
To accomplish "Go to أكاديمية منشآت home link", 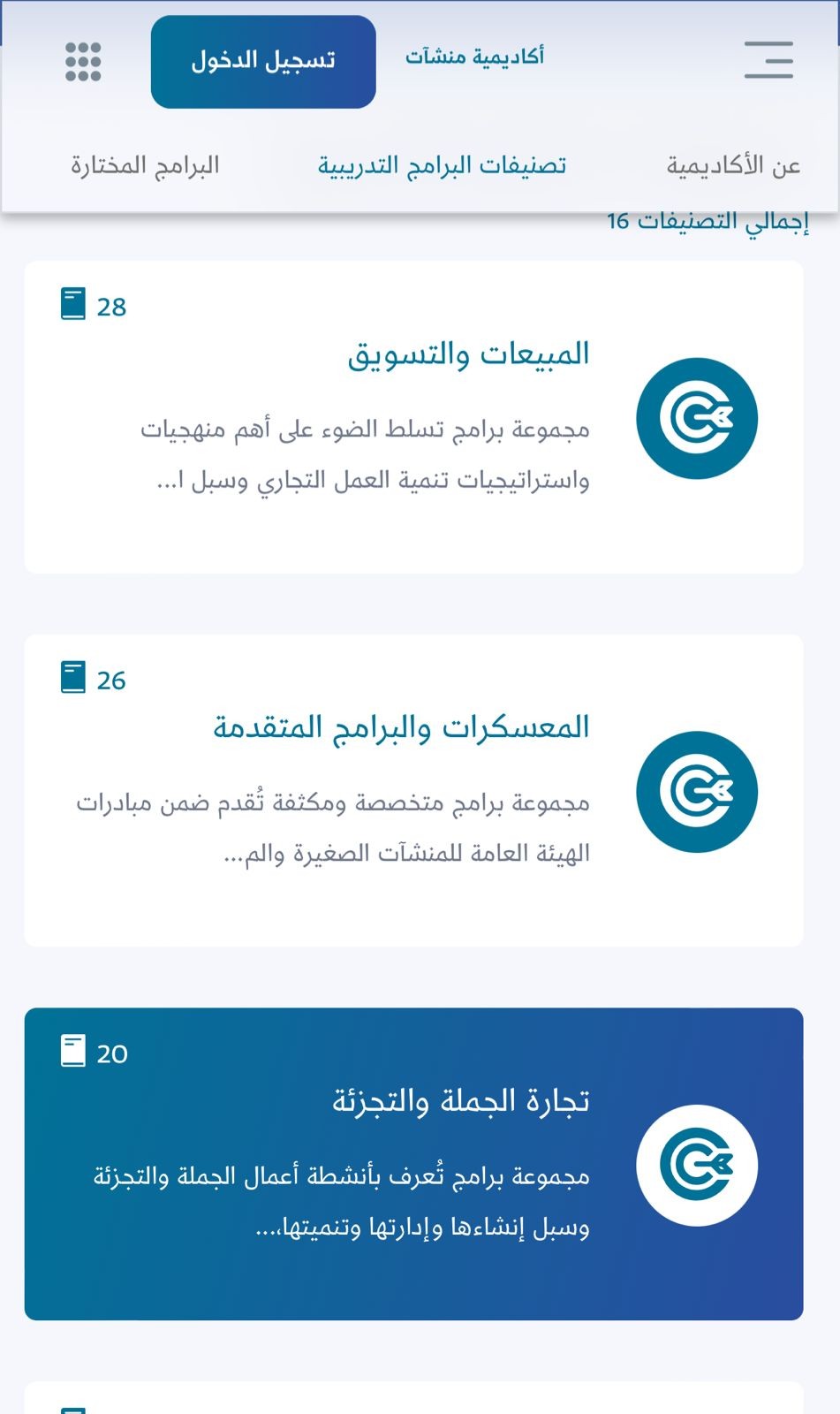I will coord(474,57).
